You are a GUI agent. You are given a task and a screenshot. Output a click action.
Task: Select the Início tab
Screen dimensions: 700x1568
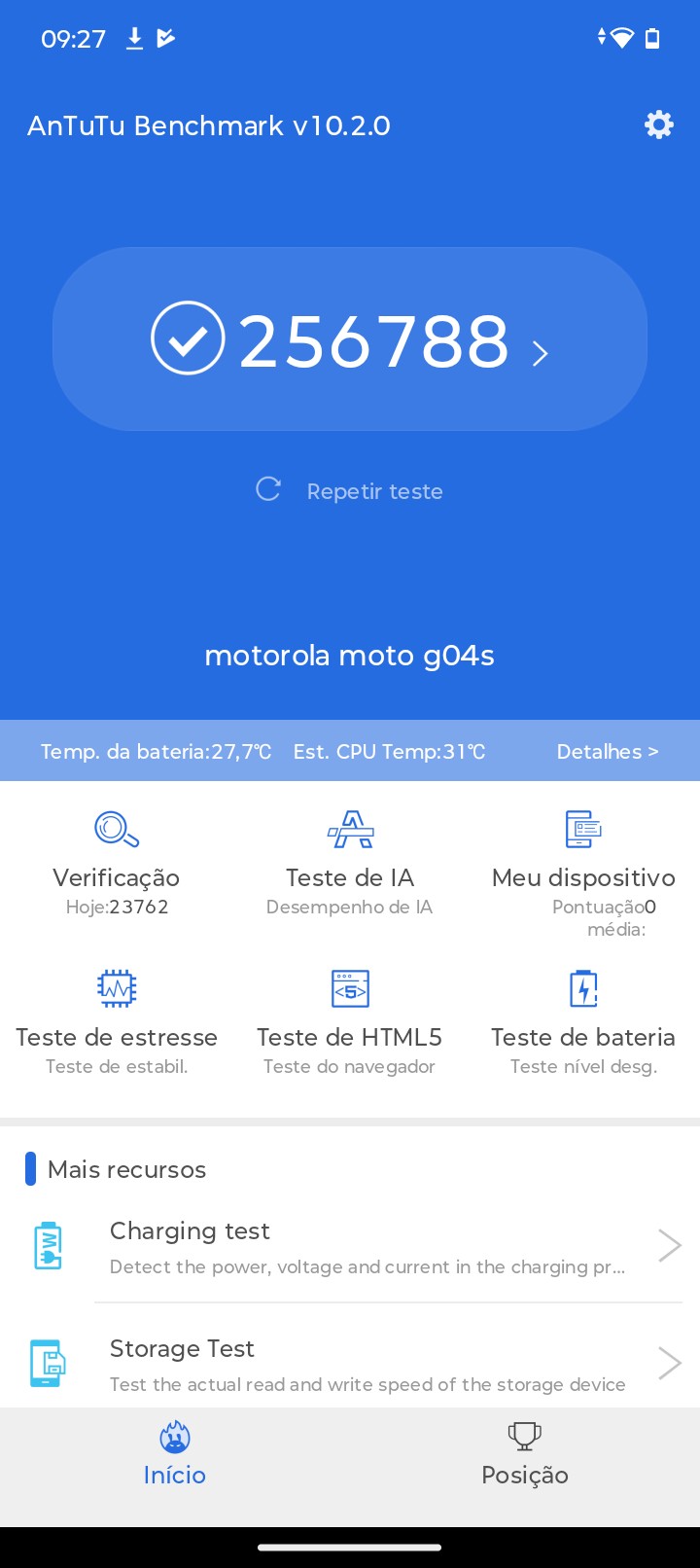175,1454
